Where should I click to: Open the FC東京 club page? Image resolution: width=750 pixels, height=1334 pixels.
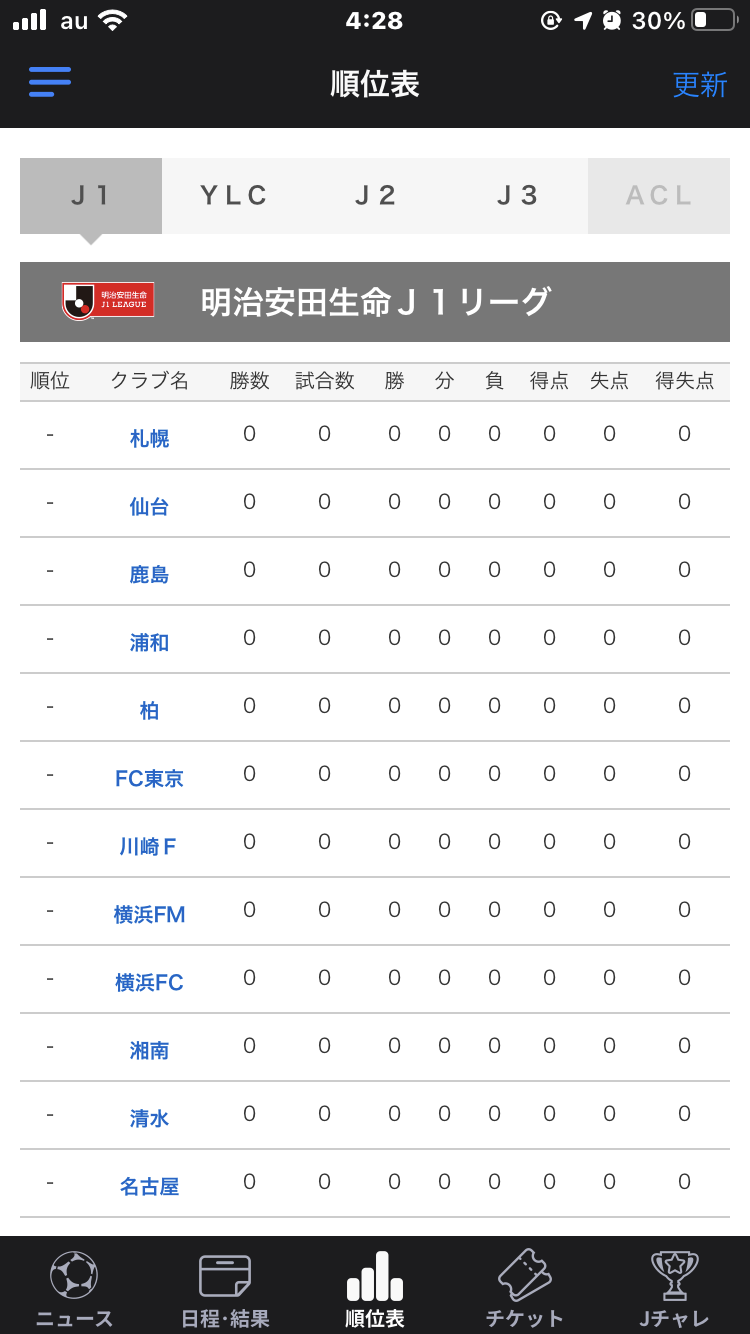(149, 778)
